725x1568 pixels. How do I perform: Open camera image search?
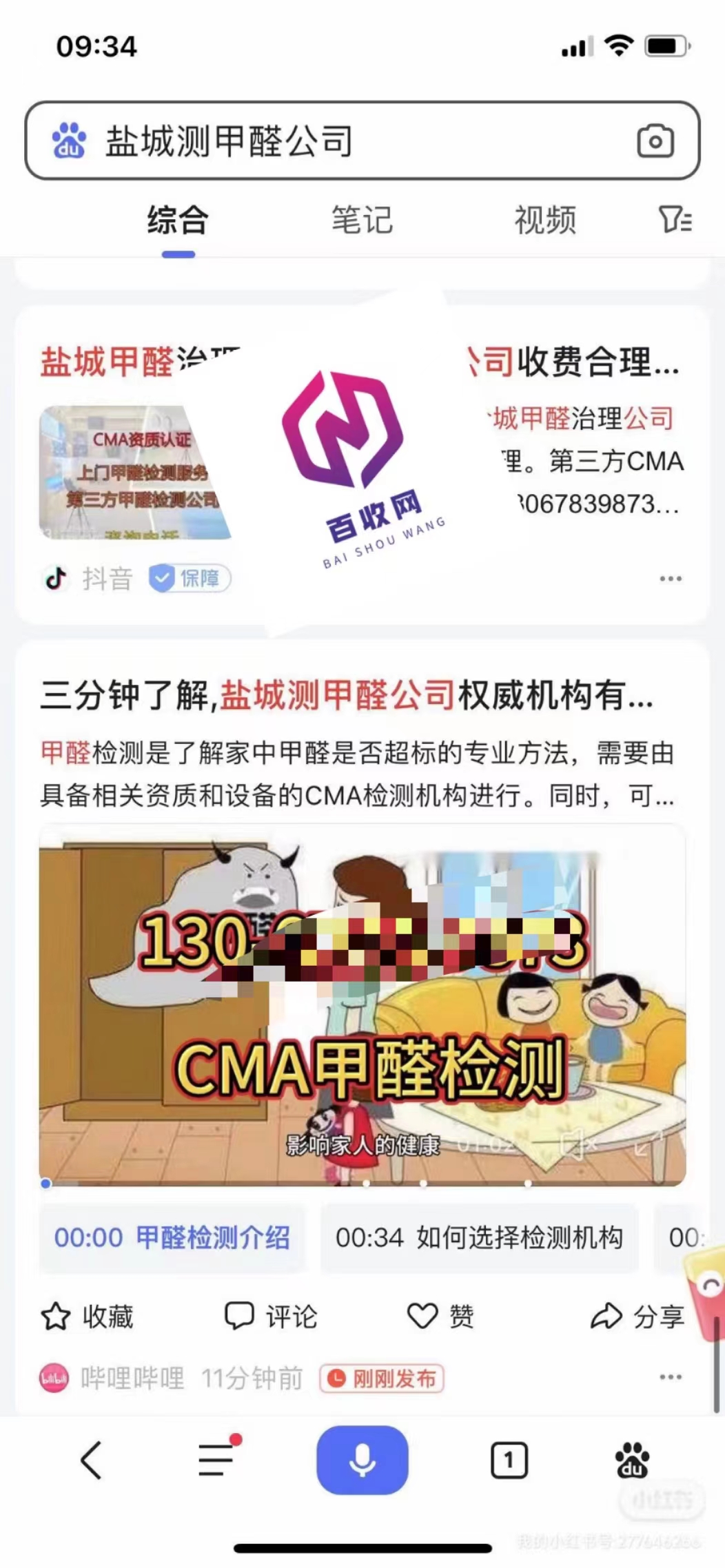[x=655, y=141]
